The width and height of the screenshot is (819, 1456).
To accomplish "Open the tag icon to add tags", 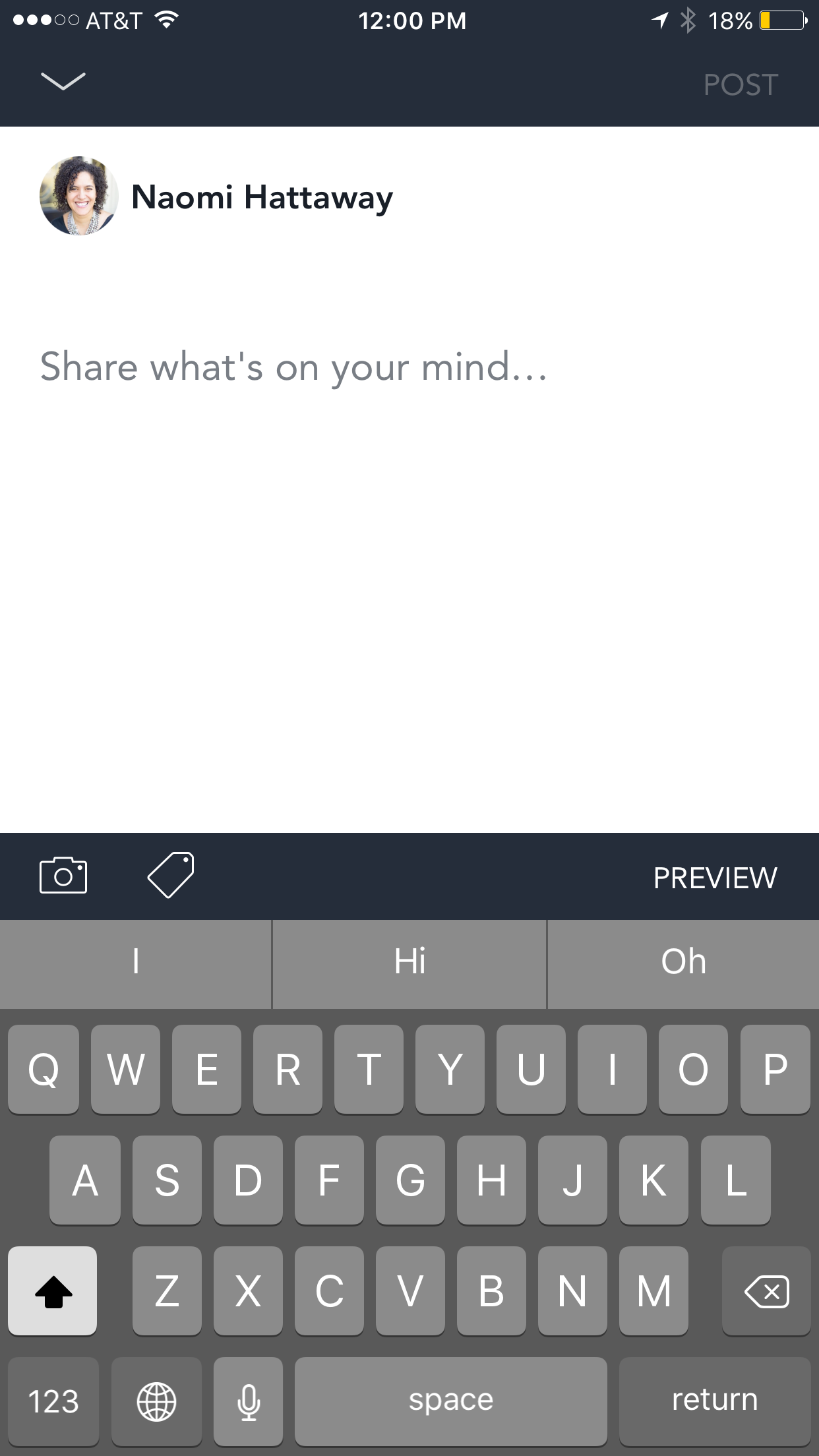I will (x=171, y=875).
